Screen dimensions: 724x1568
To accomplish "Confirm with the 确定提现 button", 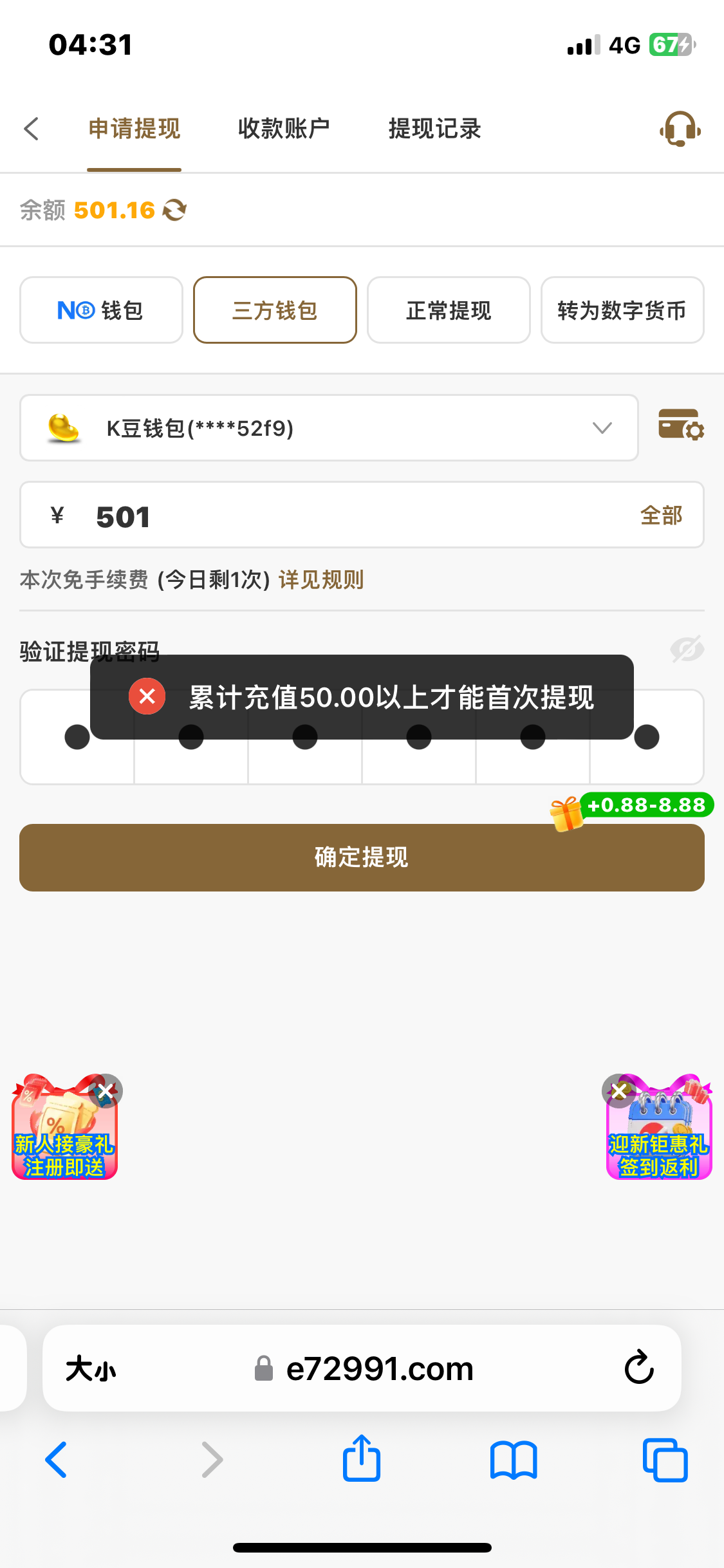I will click(x=362, y=857).
